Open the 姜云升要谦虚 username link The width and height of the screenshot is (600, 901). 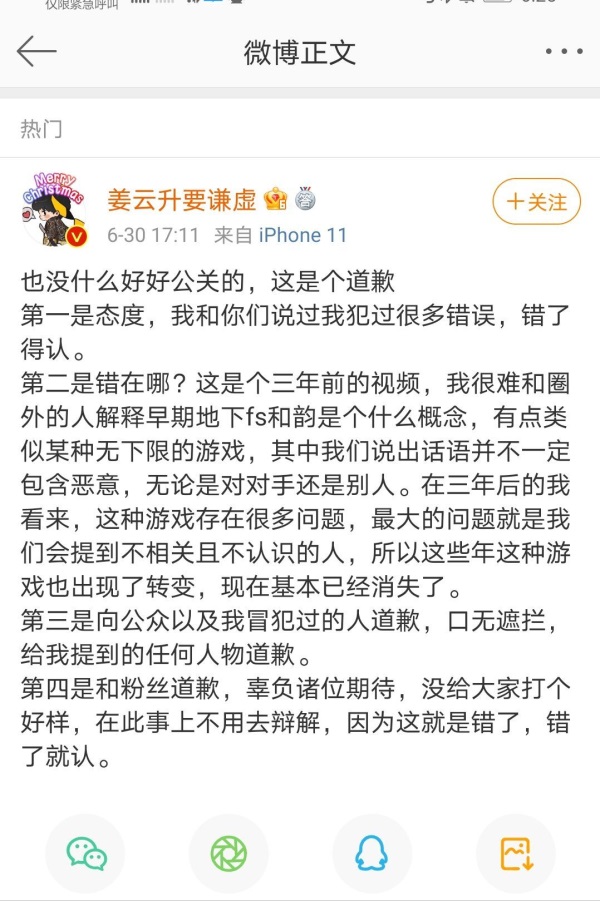click(182, 200)
